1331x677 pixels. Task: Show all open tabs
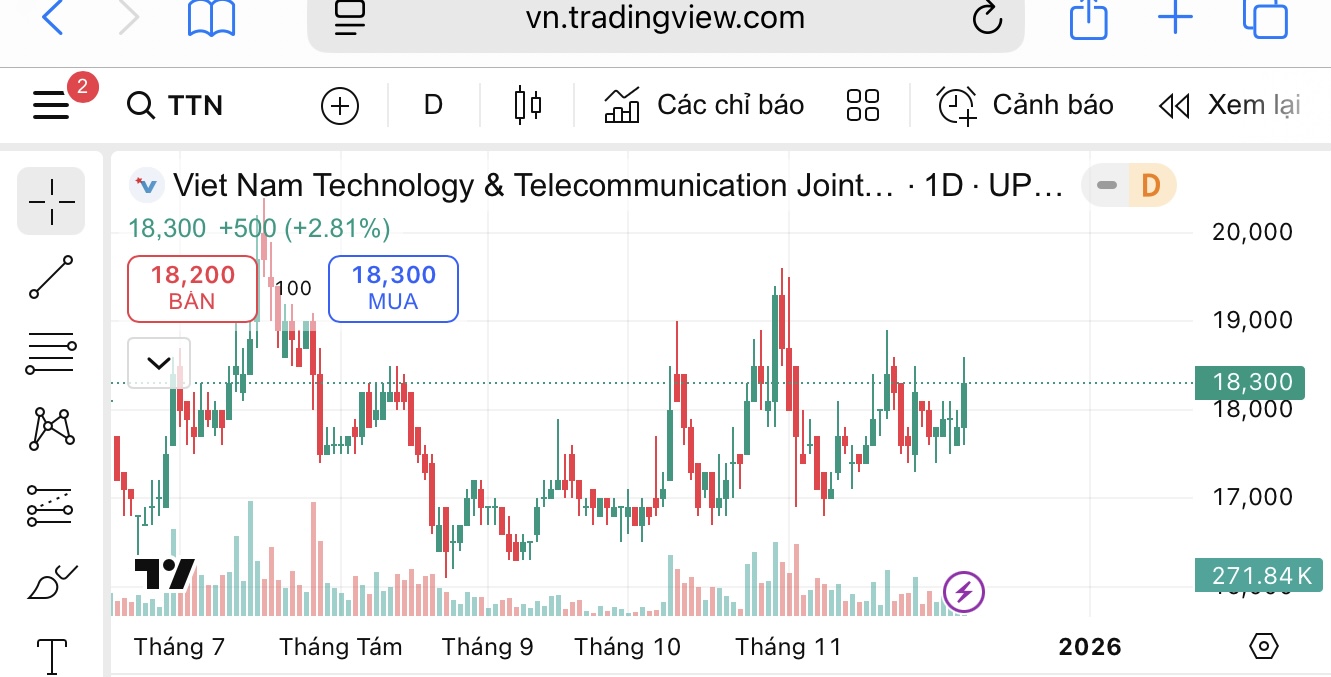[1264, 18]
